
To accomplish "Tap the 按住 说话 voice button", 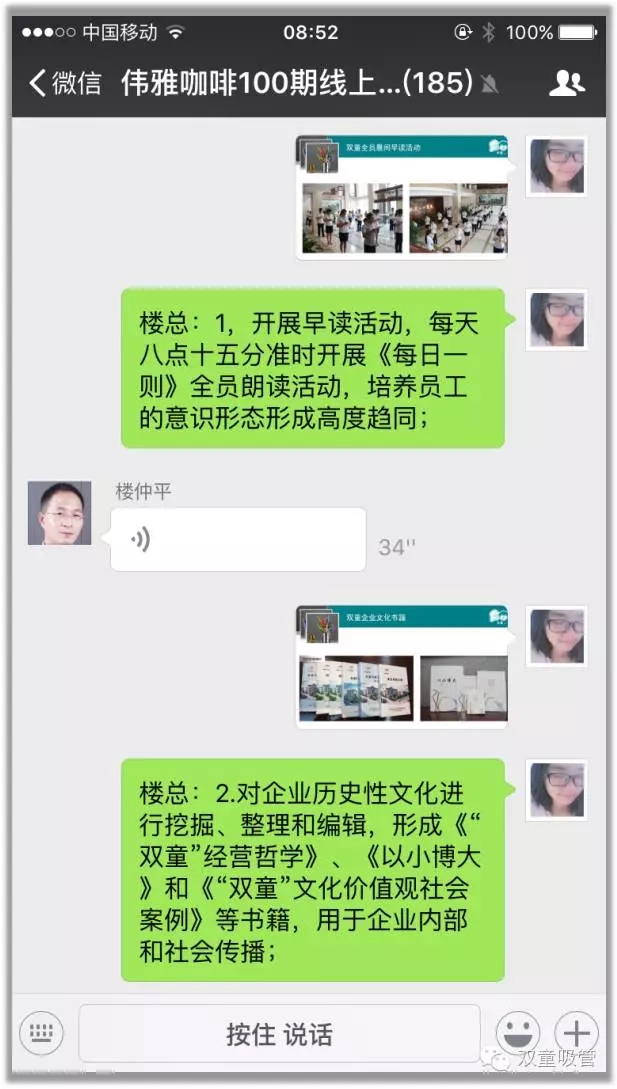I will (279, 1034).
